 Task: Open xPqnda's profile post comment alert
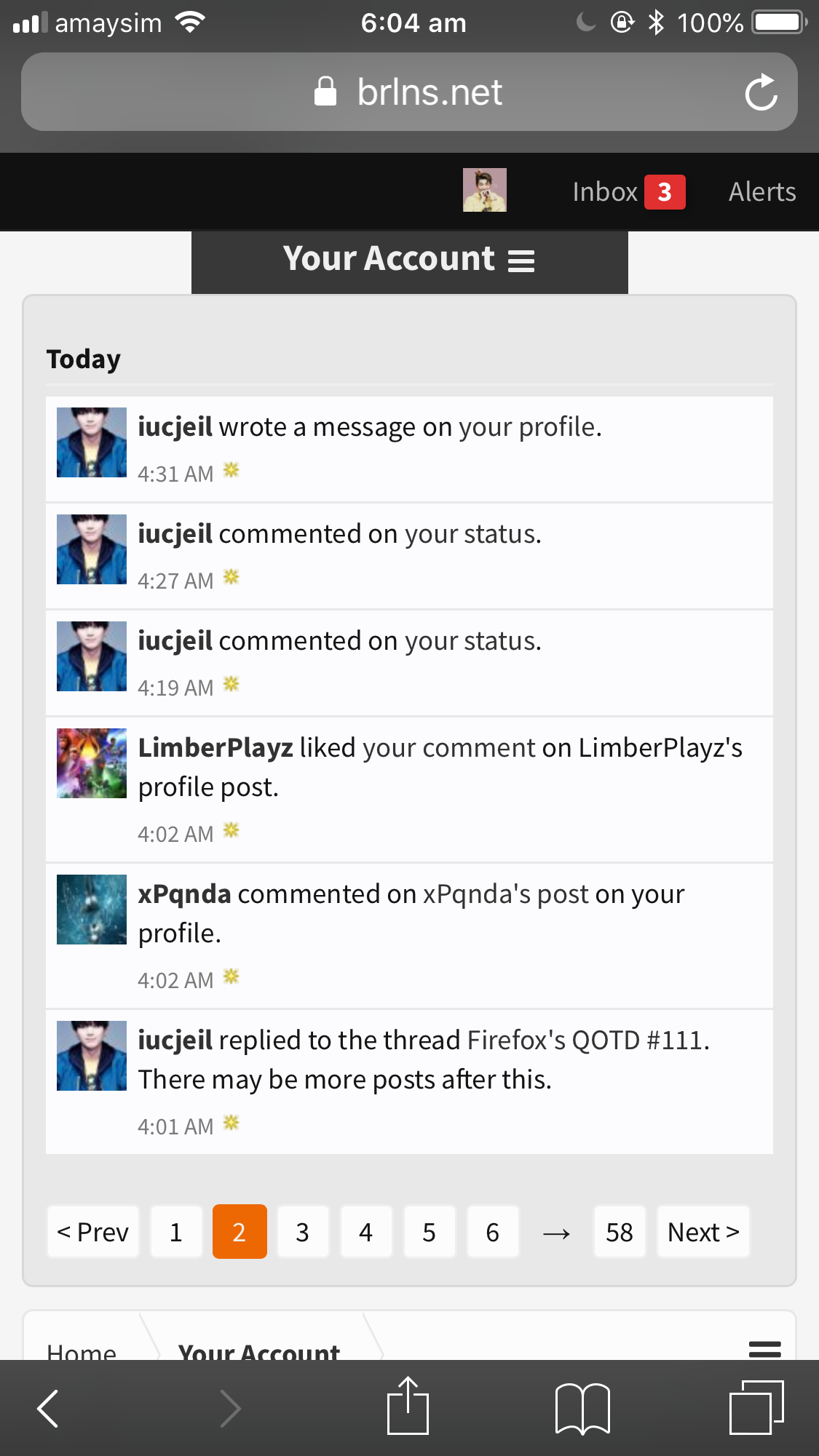(409, 936)
